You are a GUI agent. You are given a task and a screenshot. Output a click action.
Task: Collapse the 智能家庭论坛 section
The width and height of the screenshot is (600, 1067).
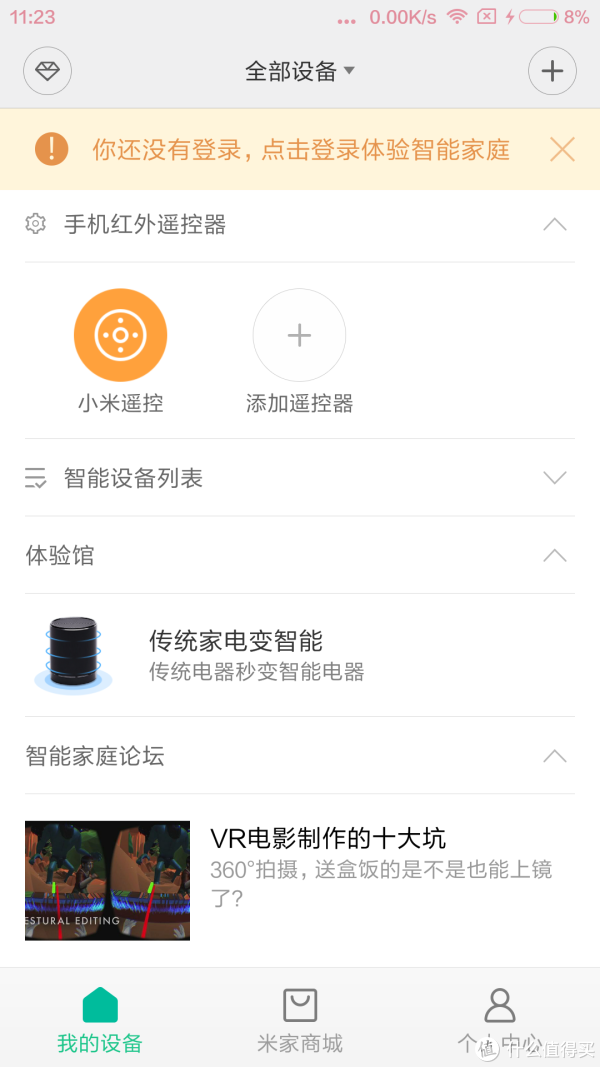(555, 756)
